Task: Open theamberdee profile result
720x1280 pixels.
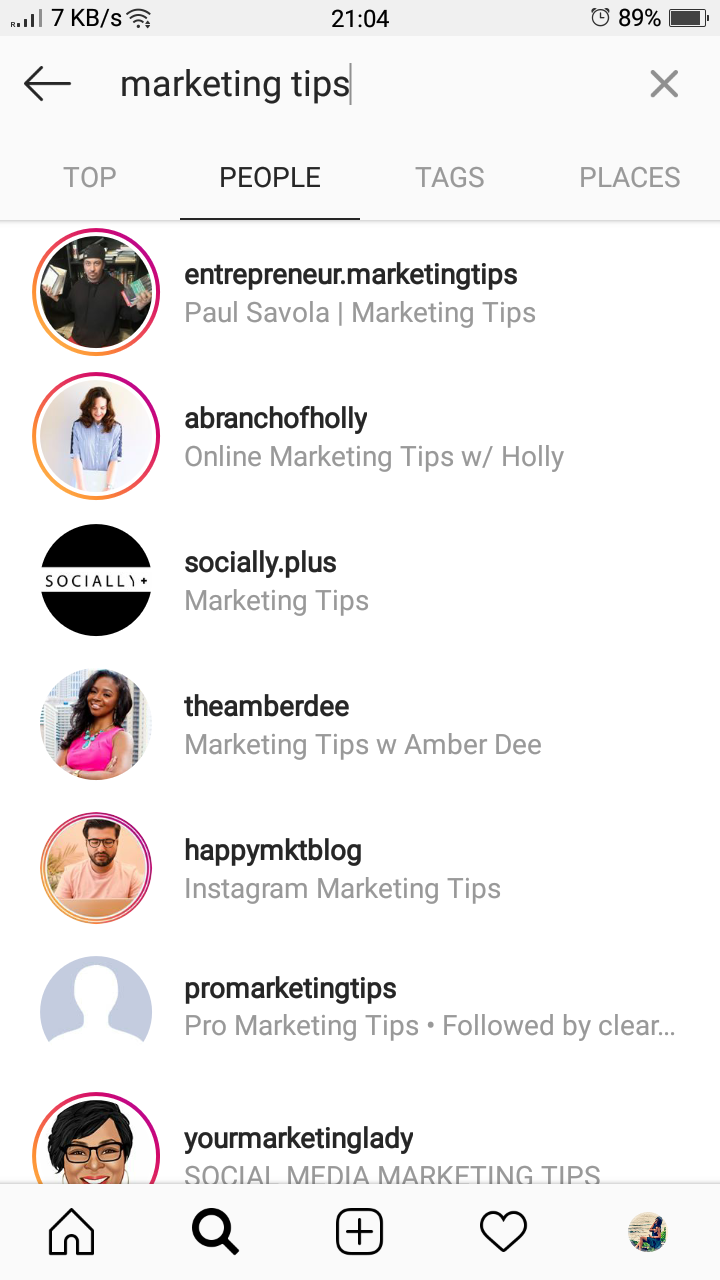Action: 360,725
